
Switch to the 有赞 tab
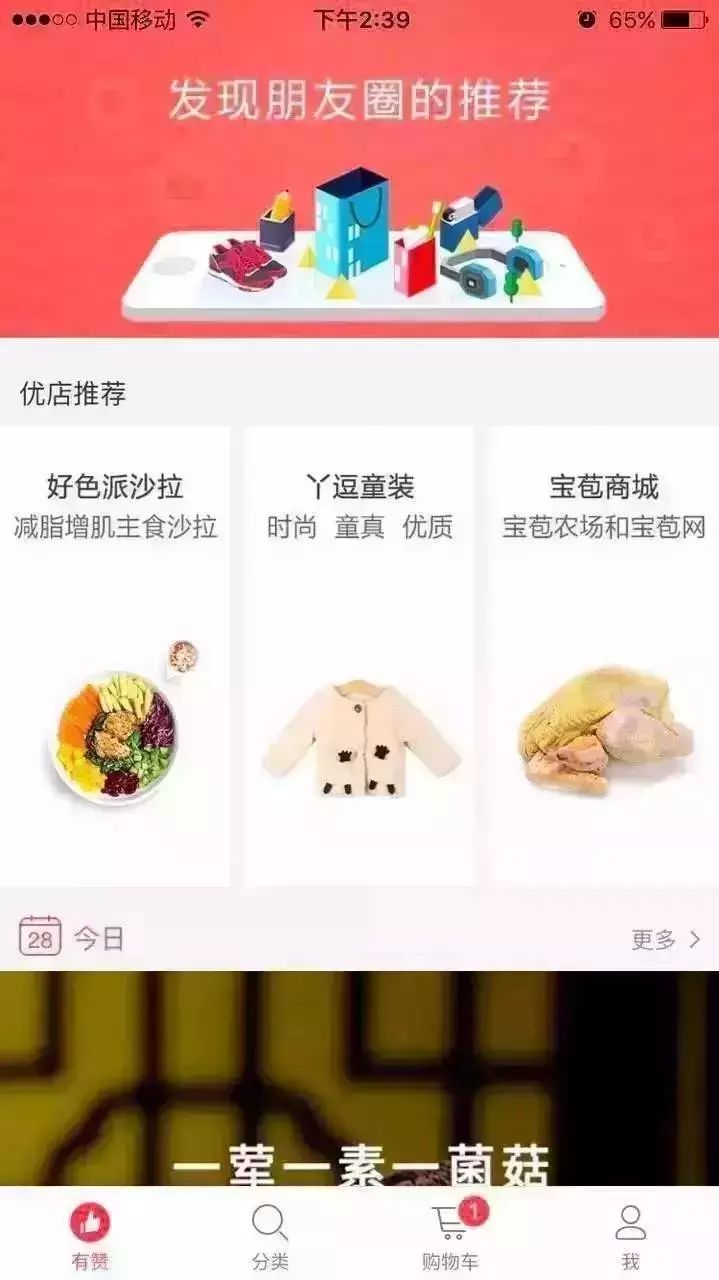click(90, 1236)
